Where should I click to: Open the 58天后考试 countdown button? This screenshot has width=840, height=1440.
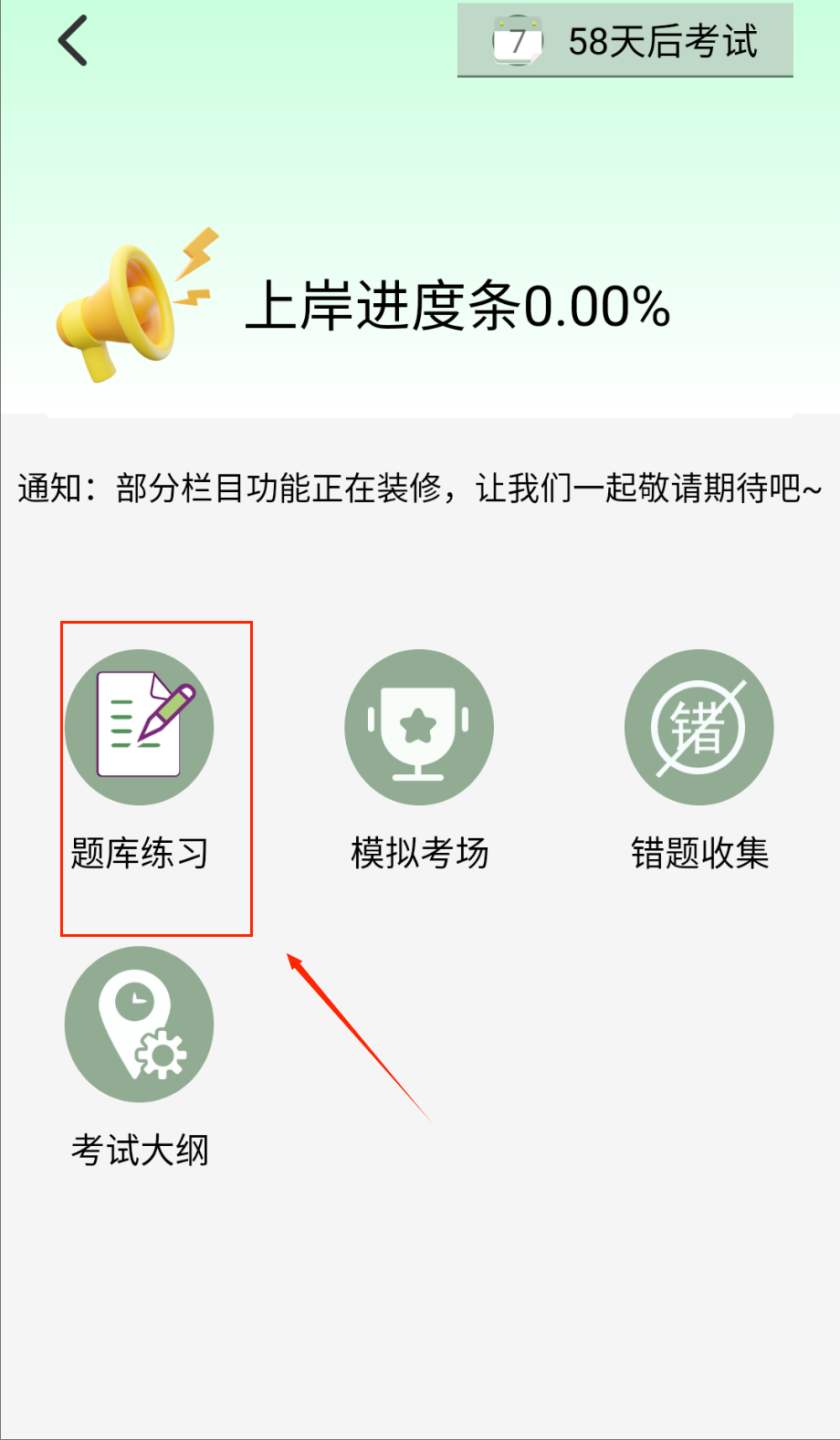point(625,41)
